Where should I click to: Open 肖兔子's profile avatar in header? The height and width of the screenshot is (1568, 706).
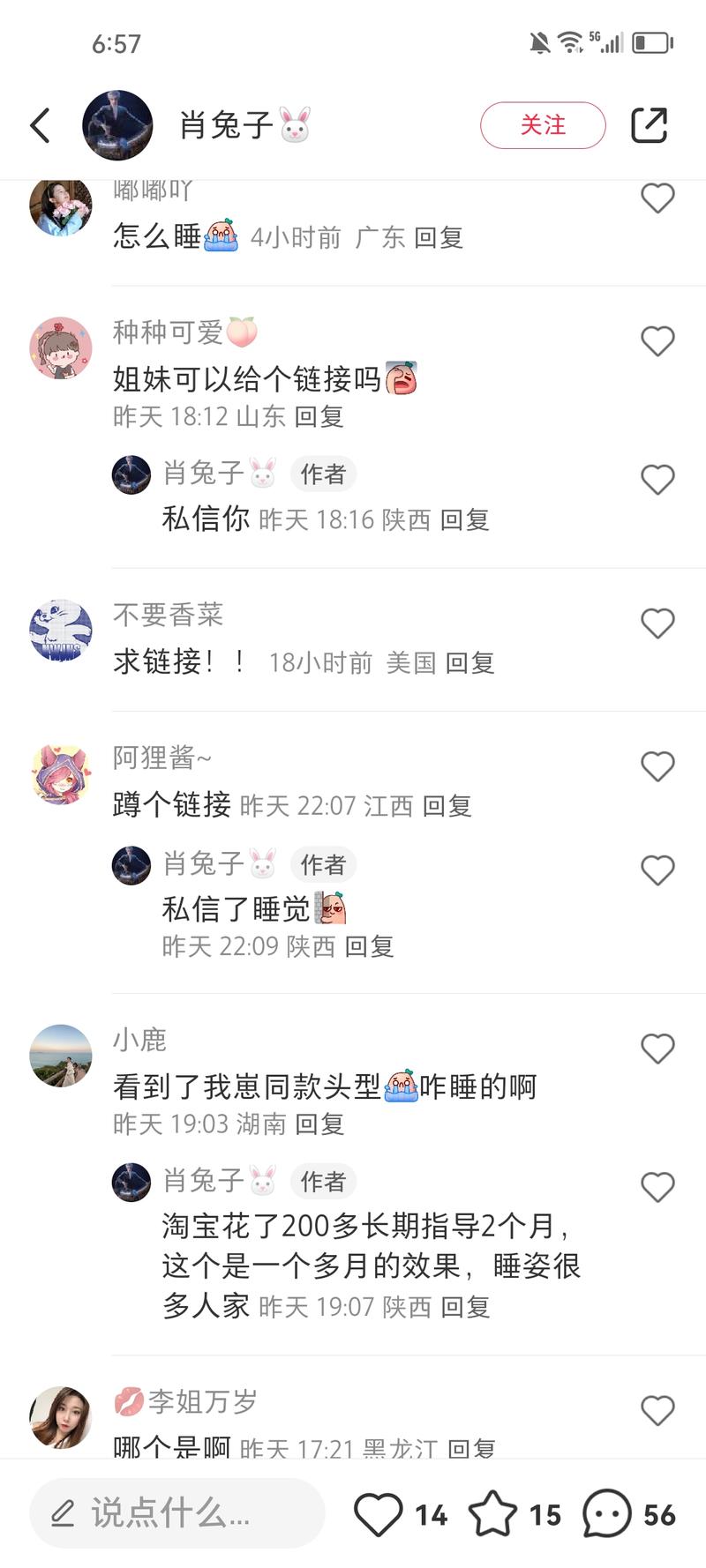pyautogui.click(x=117, y=125)
